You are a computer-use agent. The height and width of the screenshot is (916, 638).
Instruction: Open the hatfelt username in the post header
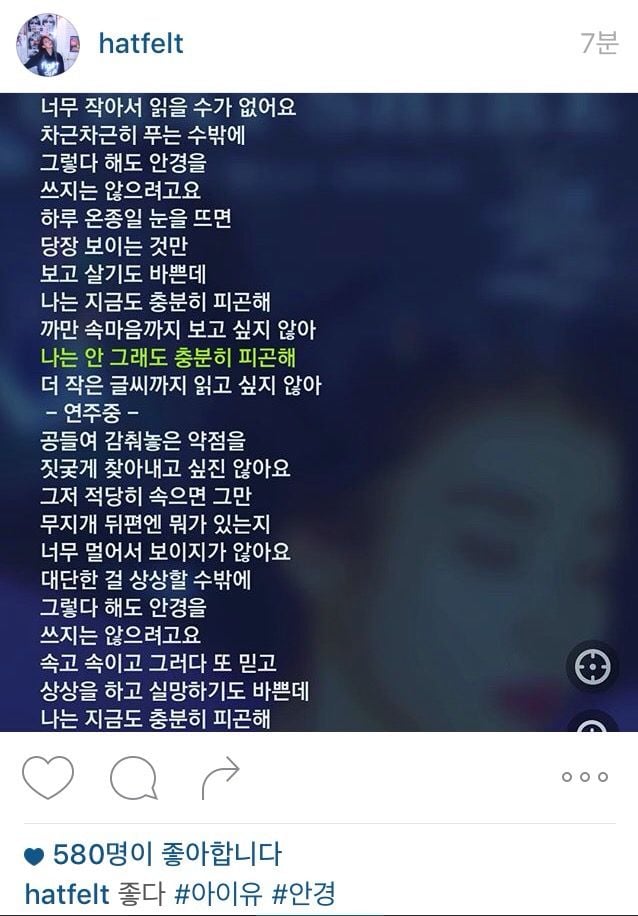141,43
